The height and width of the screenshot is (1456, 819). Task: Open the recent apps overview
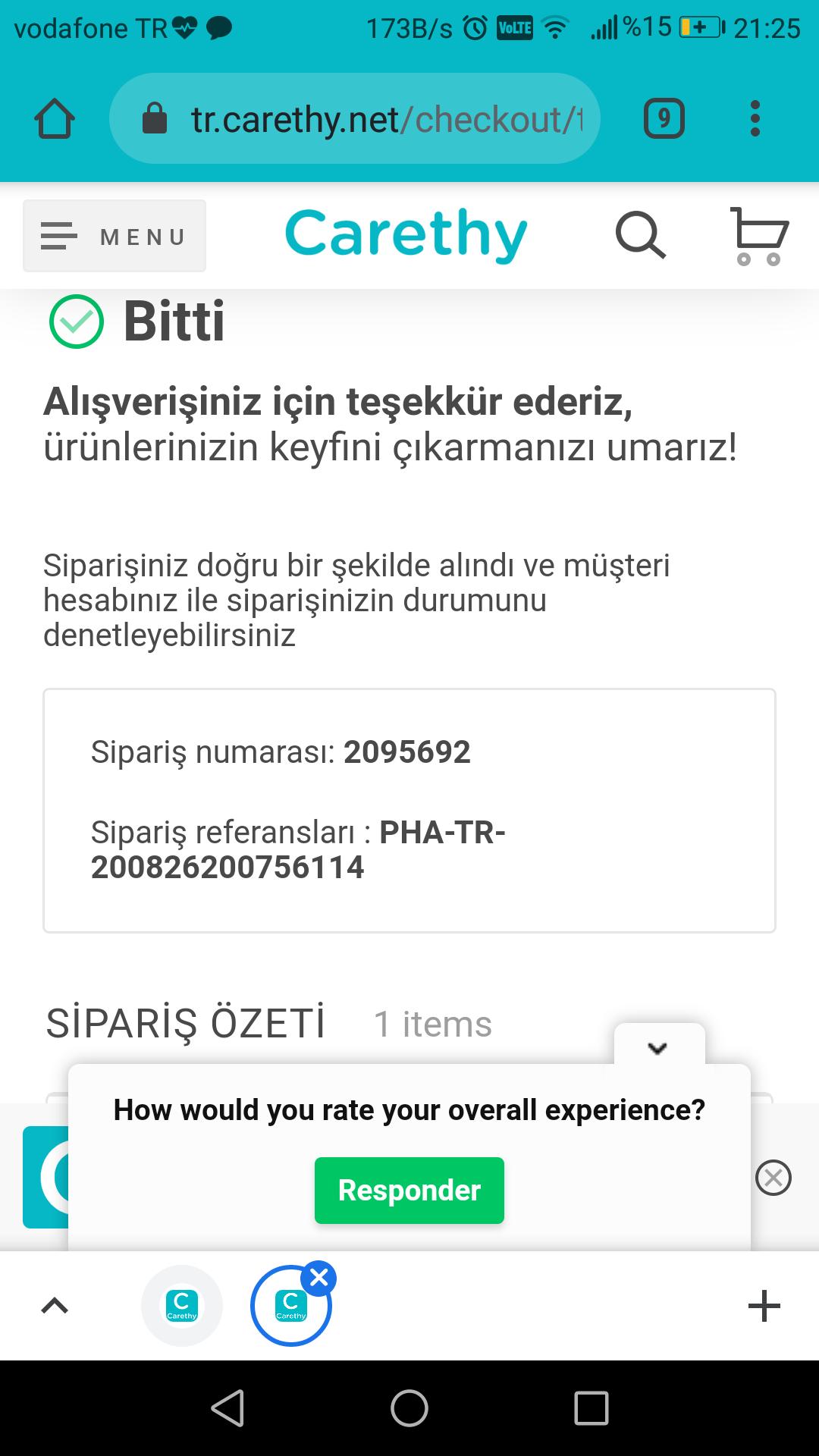[x=591, y=1408]
